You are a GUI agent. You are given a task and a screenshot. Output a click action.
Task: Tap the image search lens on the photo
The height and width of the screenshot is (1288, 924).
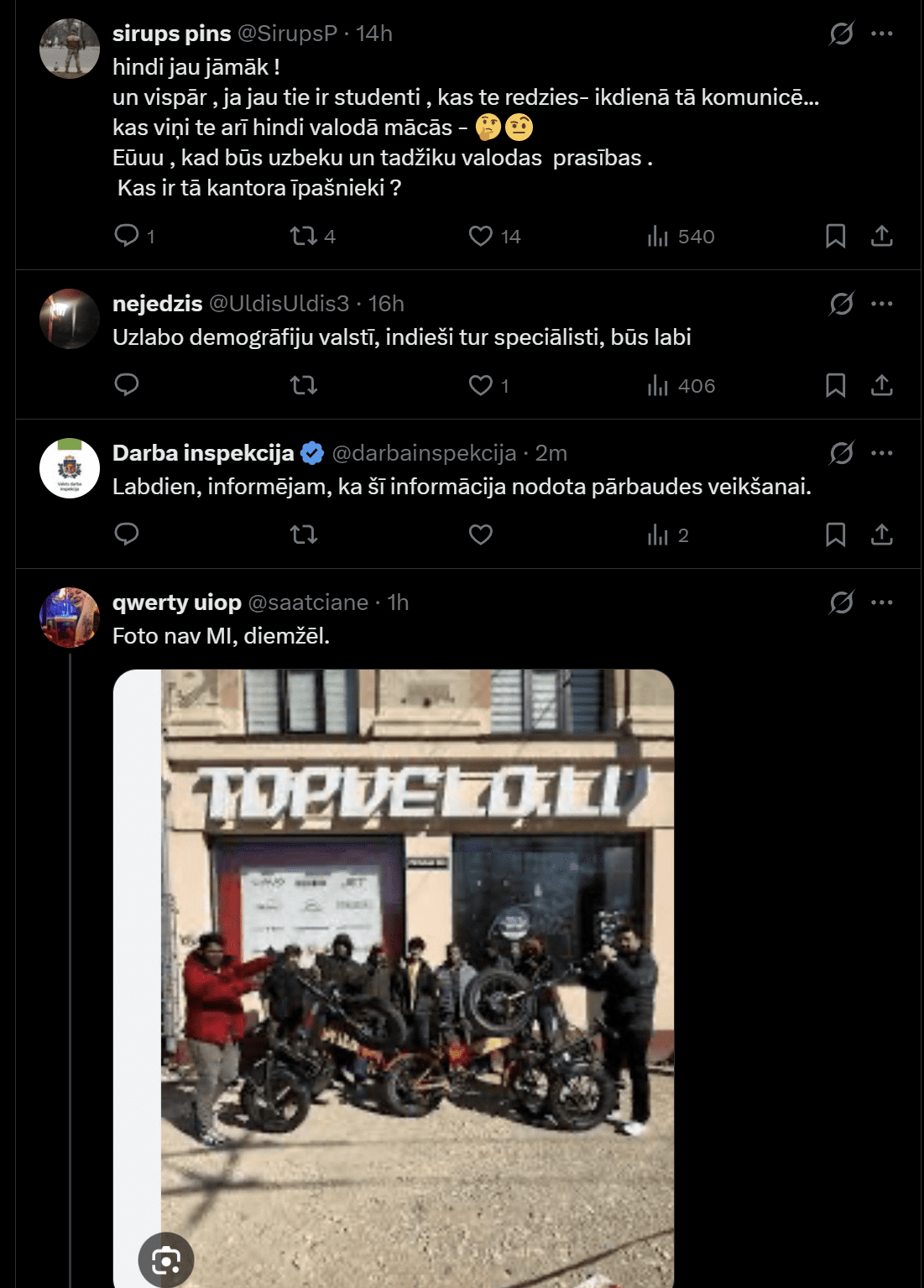coord(166,1259)
